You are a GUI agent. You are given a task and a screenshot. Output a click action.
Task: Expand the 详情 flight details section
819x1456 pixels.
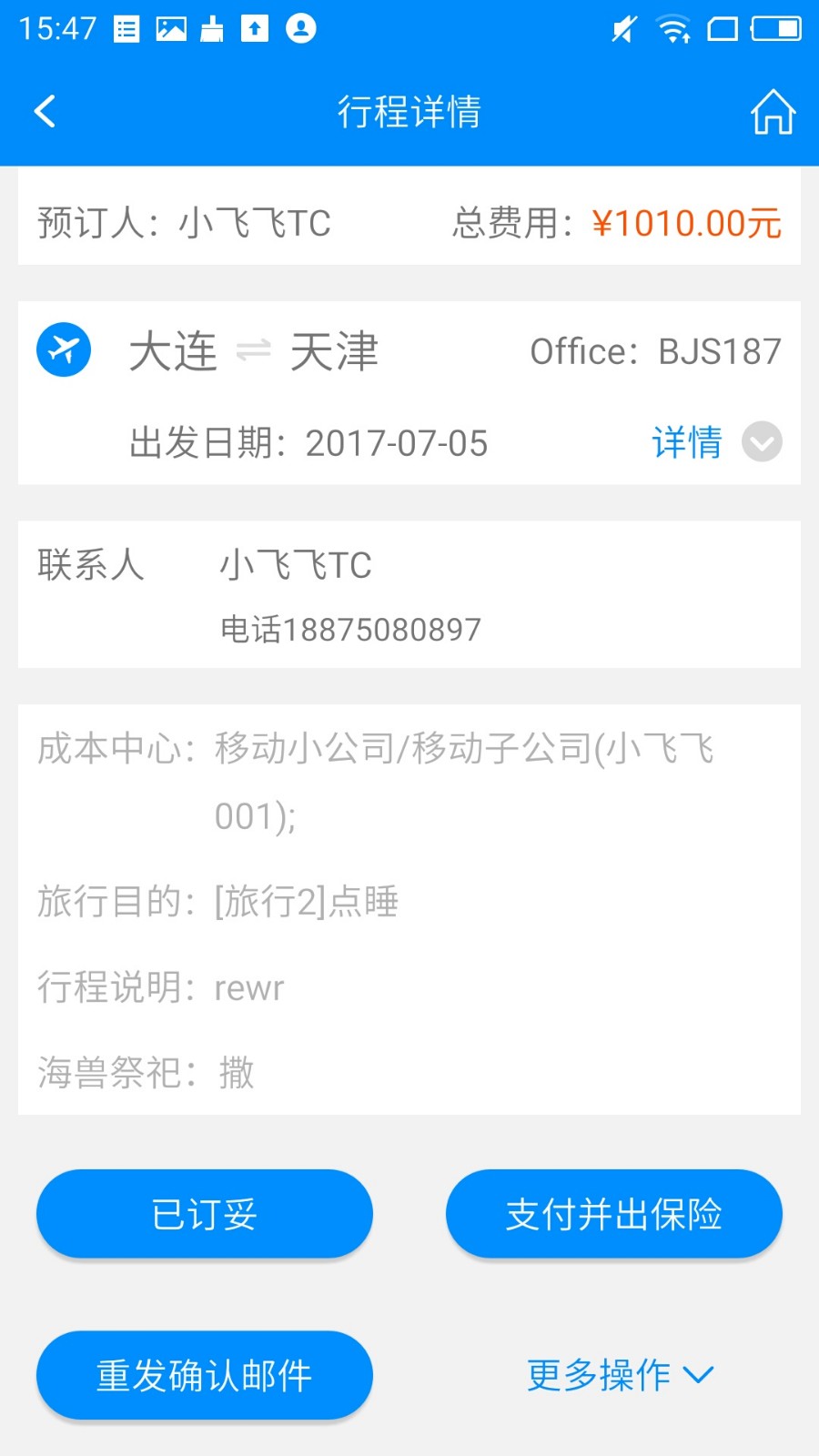(x=714, y=443)
